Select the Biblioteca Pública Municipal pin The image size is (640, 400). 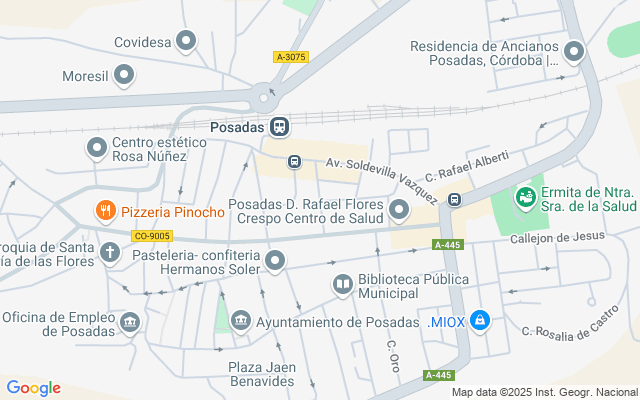pos(343,286)
